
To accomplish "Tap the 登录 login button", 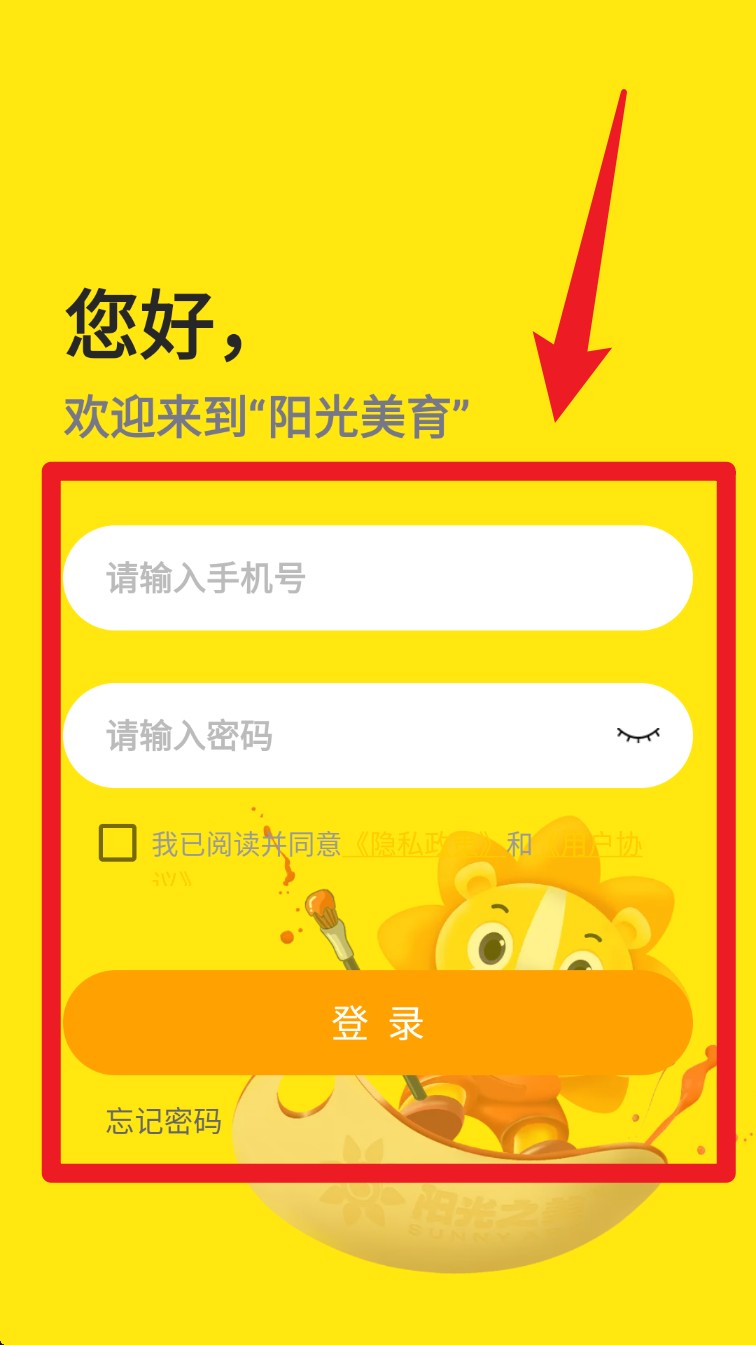I will click(x=377, y=1023).
